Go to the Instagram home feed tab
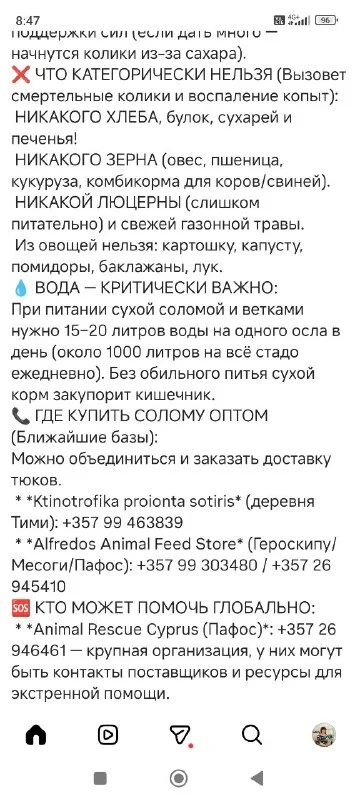 36,735
